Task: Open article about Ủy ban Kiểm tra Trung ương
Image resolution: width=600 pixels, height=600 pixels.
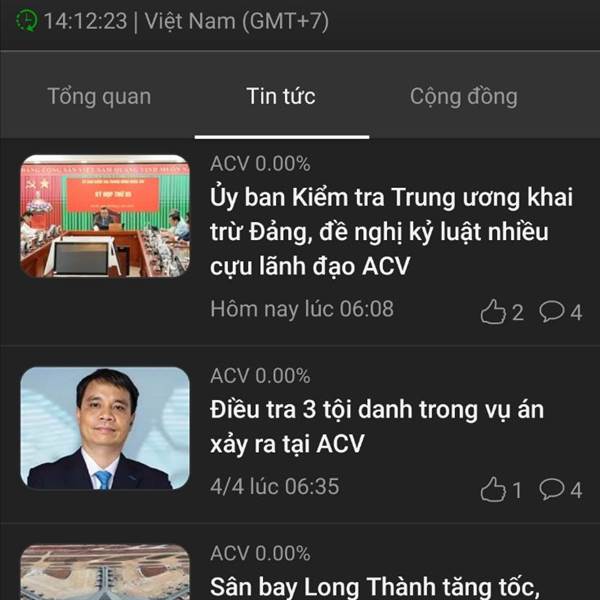Action: coord(392,231)
